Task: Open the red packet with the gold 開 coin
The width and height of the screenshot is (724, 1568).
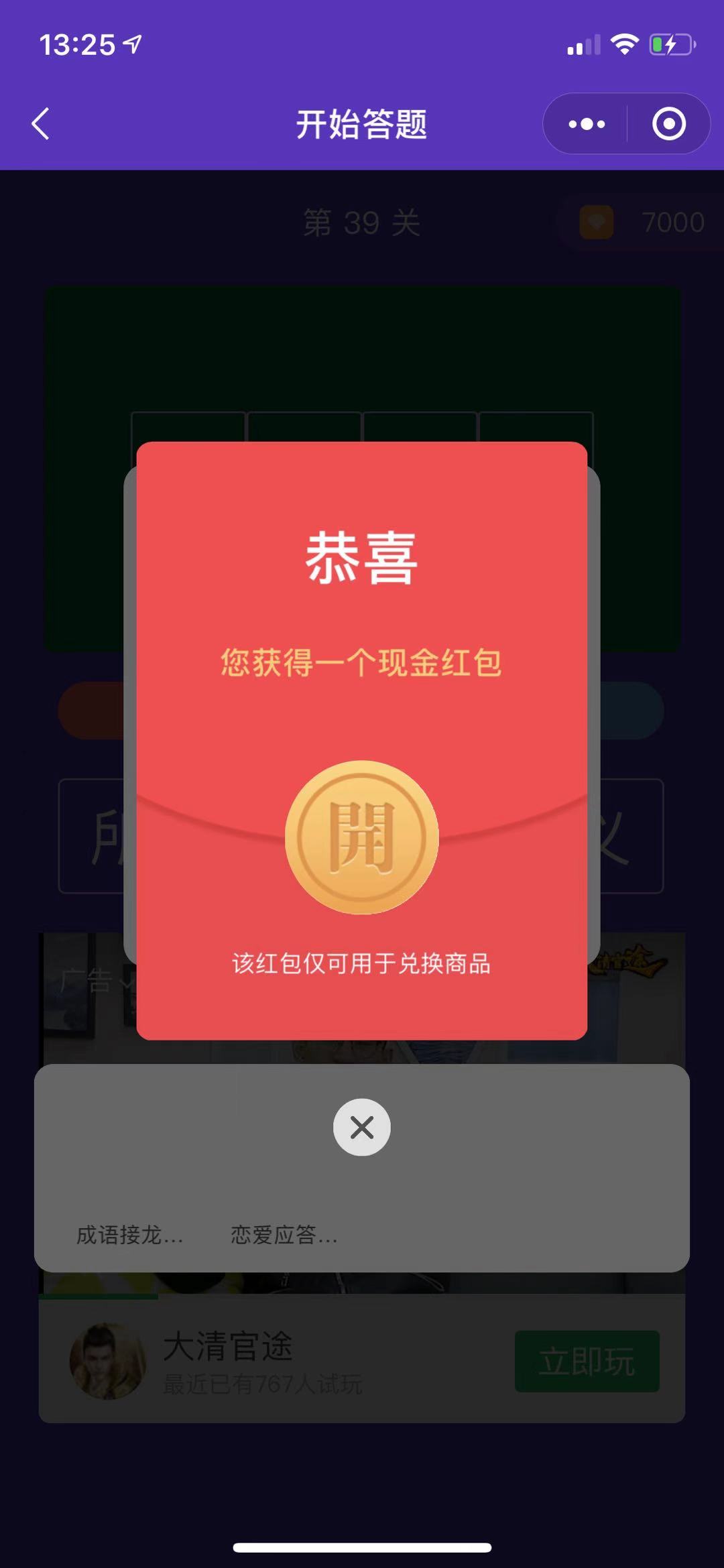Action: click(362, 837)
